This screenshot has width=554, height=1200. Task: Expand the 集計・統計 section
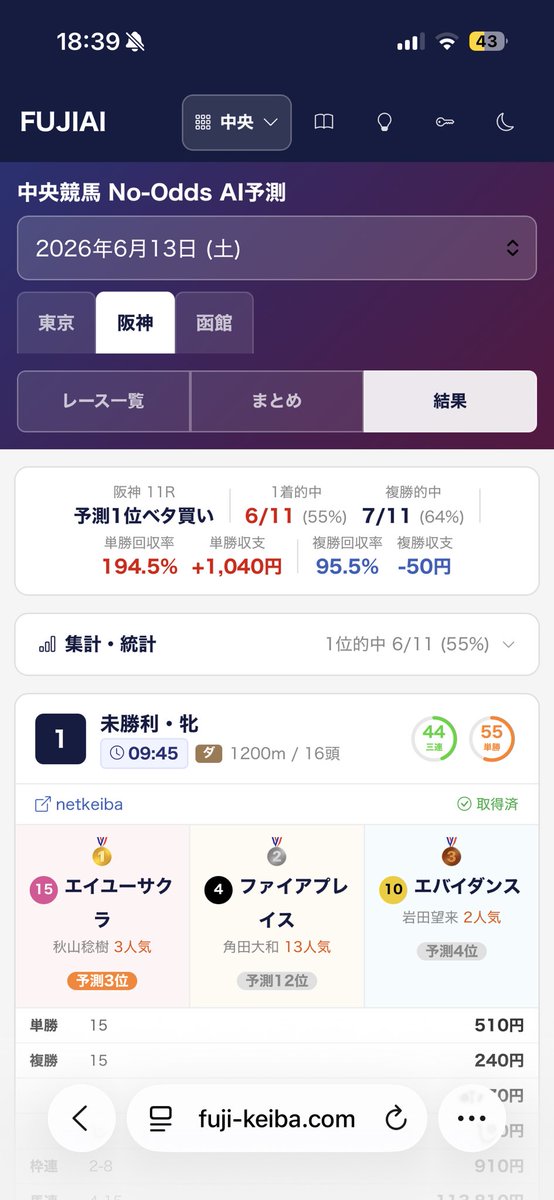[x=277, y=644]
